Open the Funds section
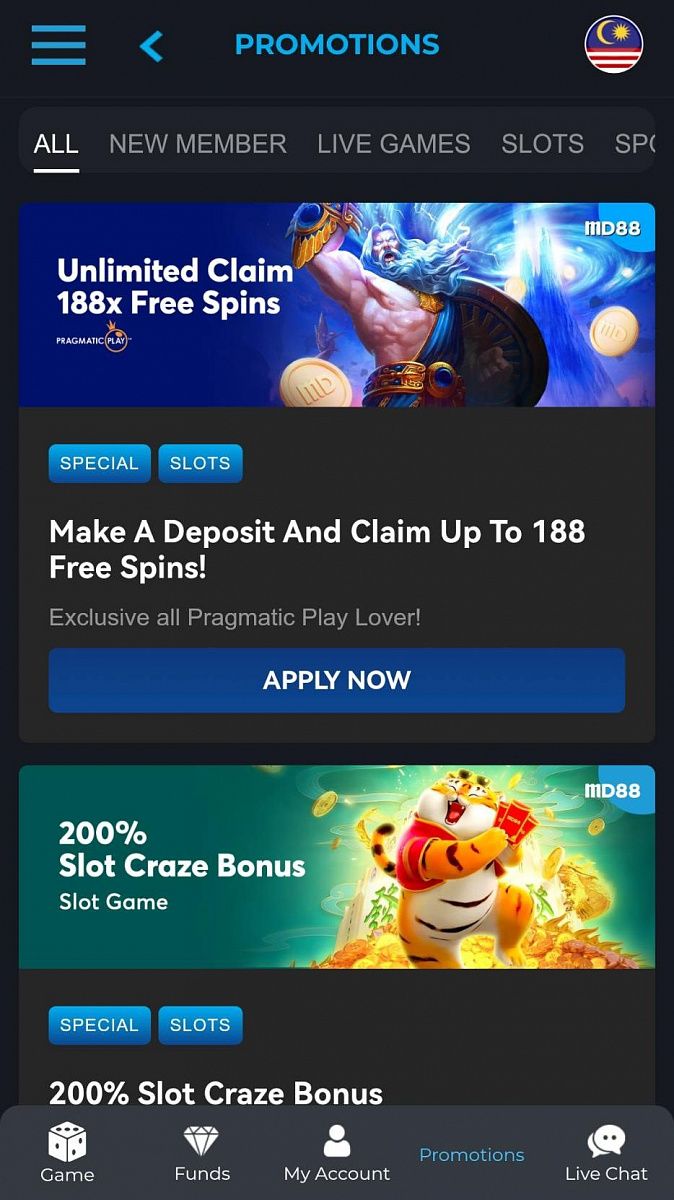674x1200 pixels. (x=202, y=1153)
